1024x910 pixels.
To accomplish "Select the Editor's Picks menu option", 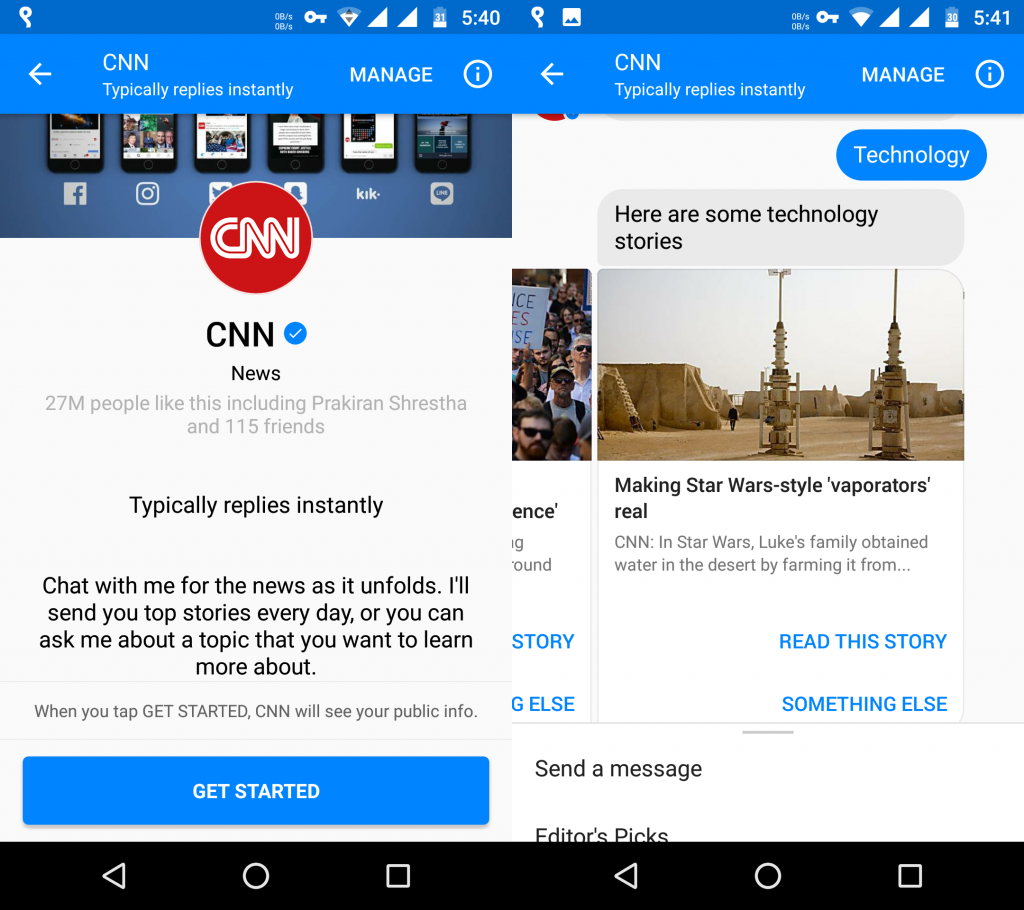I will click(x=601, y=833).
